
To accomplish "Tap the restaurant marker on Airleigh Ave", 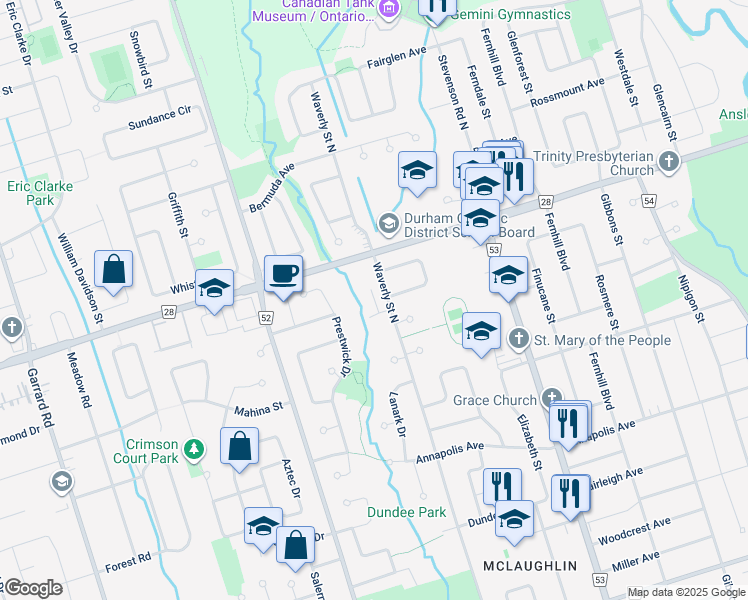I will tap(571, 497).
